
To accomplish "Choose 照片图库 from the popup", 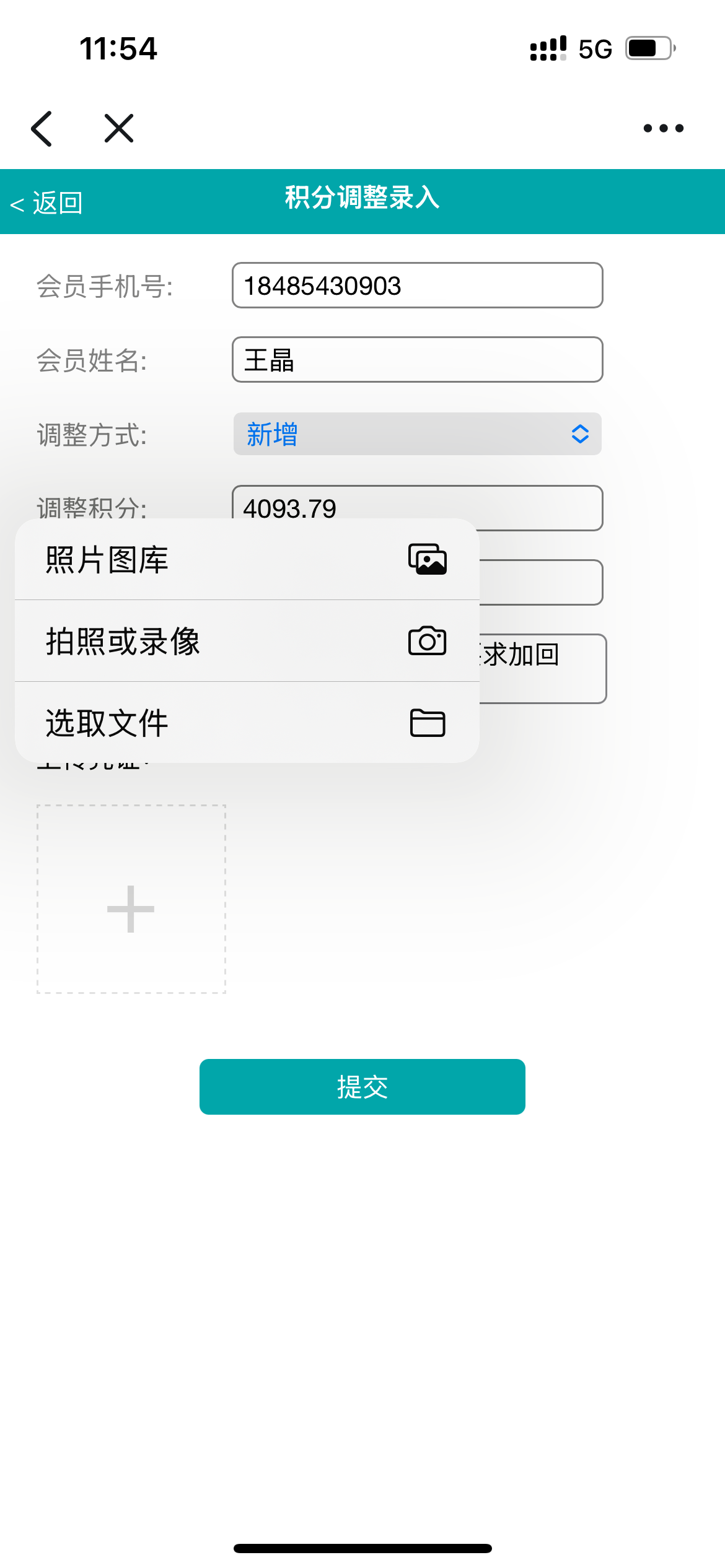I will tap(247, 559).
